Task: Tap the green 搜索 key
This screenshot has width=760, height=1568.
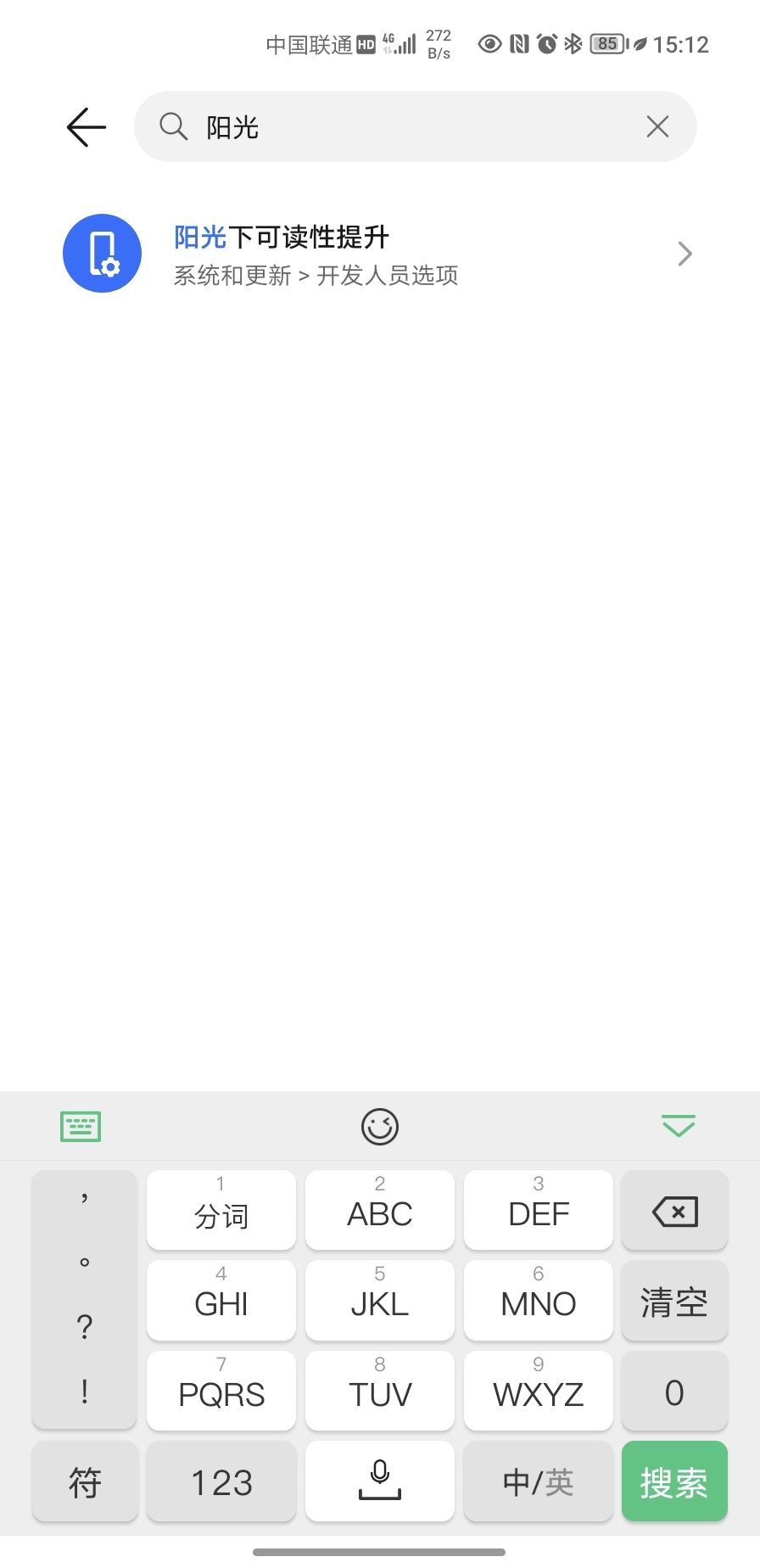Action: 674,1481
